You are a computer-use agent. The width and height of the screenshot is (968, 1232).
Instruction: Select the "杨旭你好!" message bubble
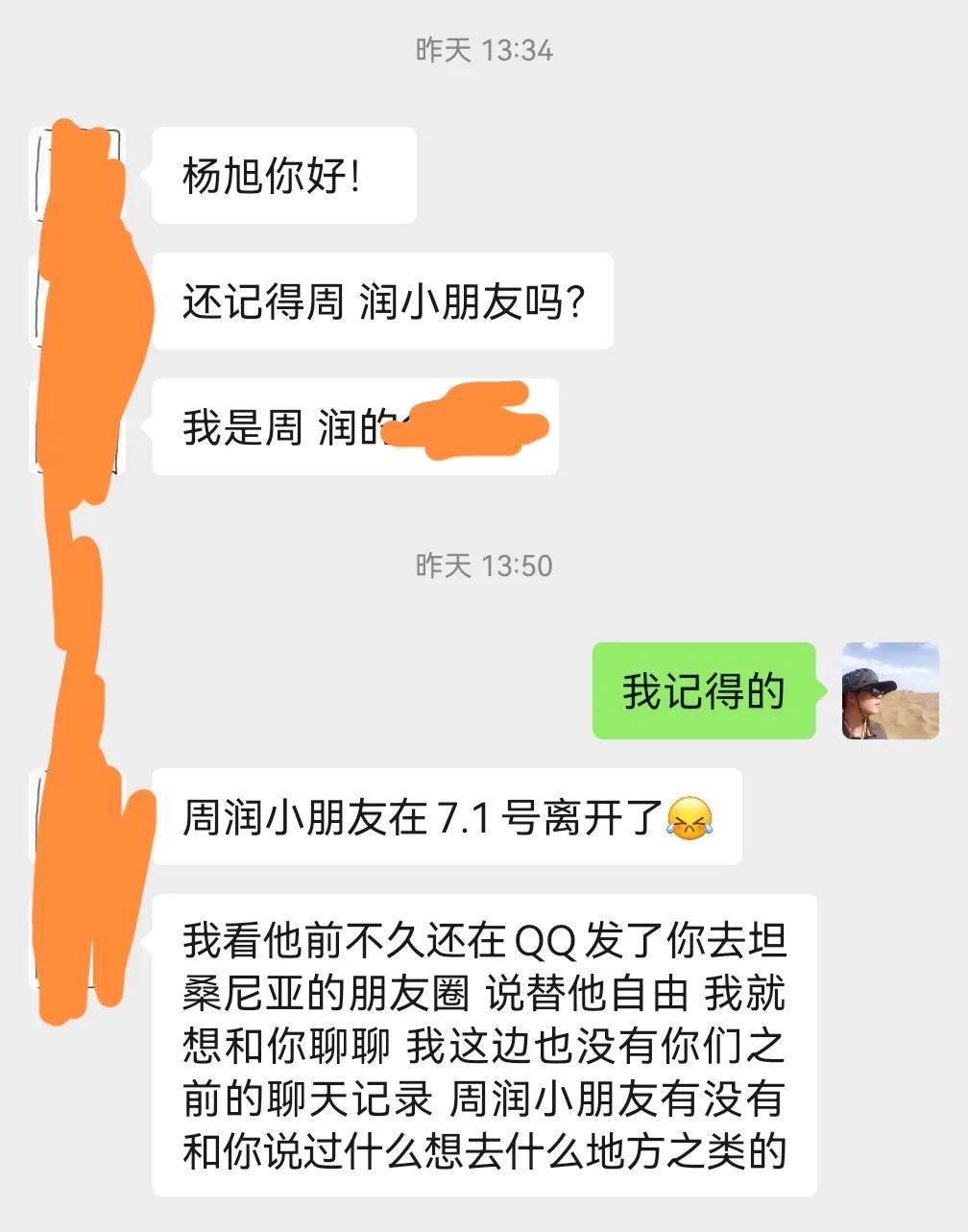tap(283, 175)
